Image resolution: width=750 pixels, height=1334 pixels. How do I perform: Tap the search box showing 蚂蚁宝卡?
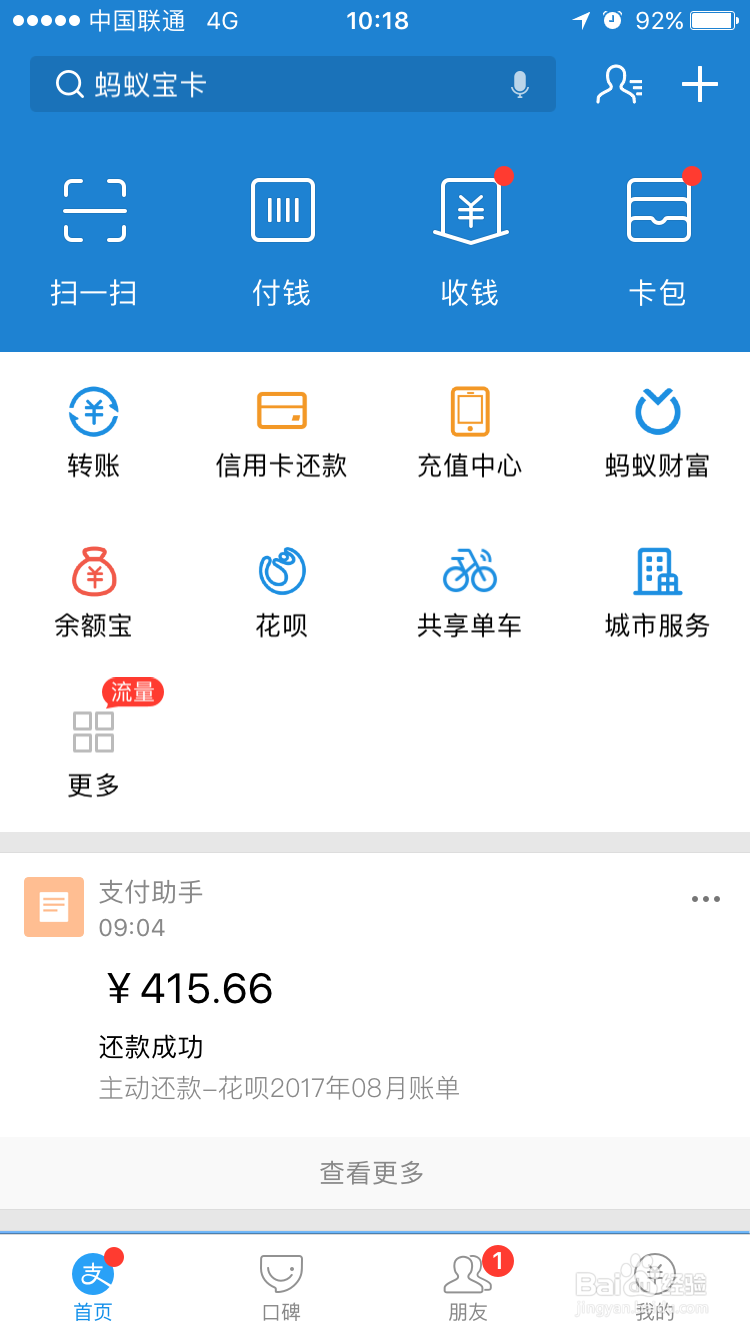(292, 84)
